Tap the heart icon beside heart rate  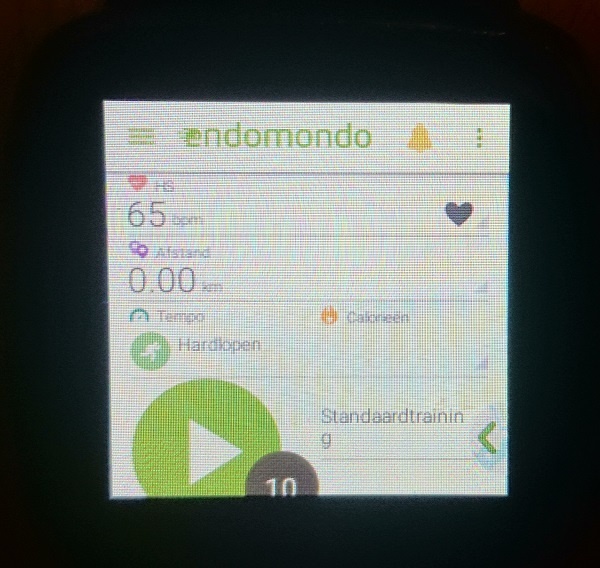[x=458, y=214]
